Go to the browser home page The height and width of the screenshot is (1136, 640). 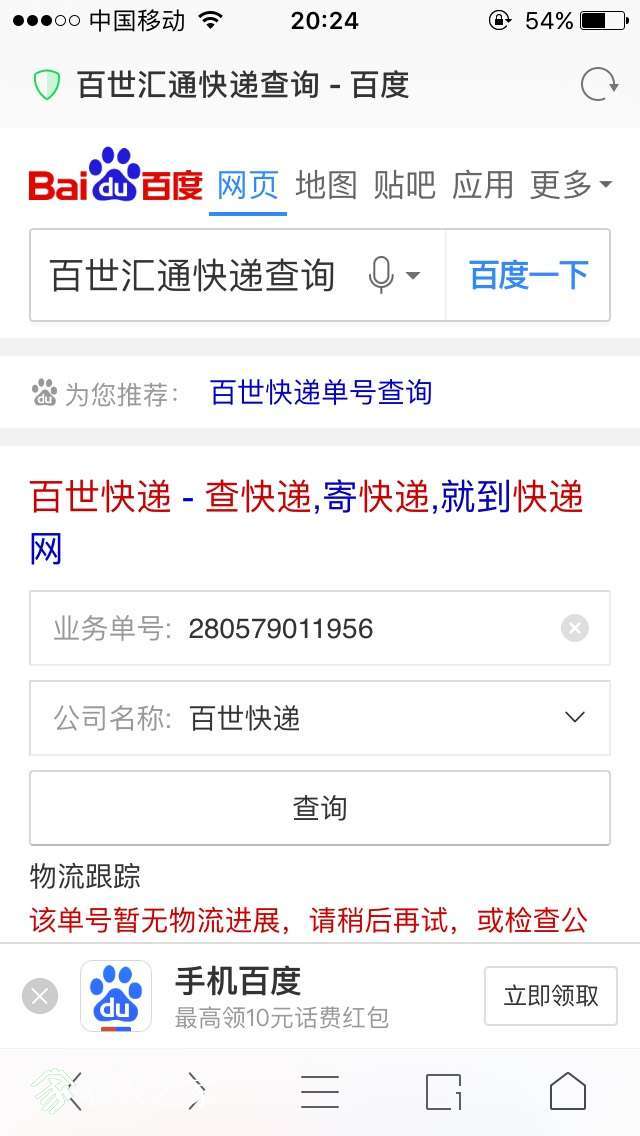click(x=568, y=1091)
